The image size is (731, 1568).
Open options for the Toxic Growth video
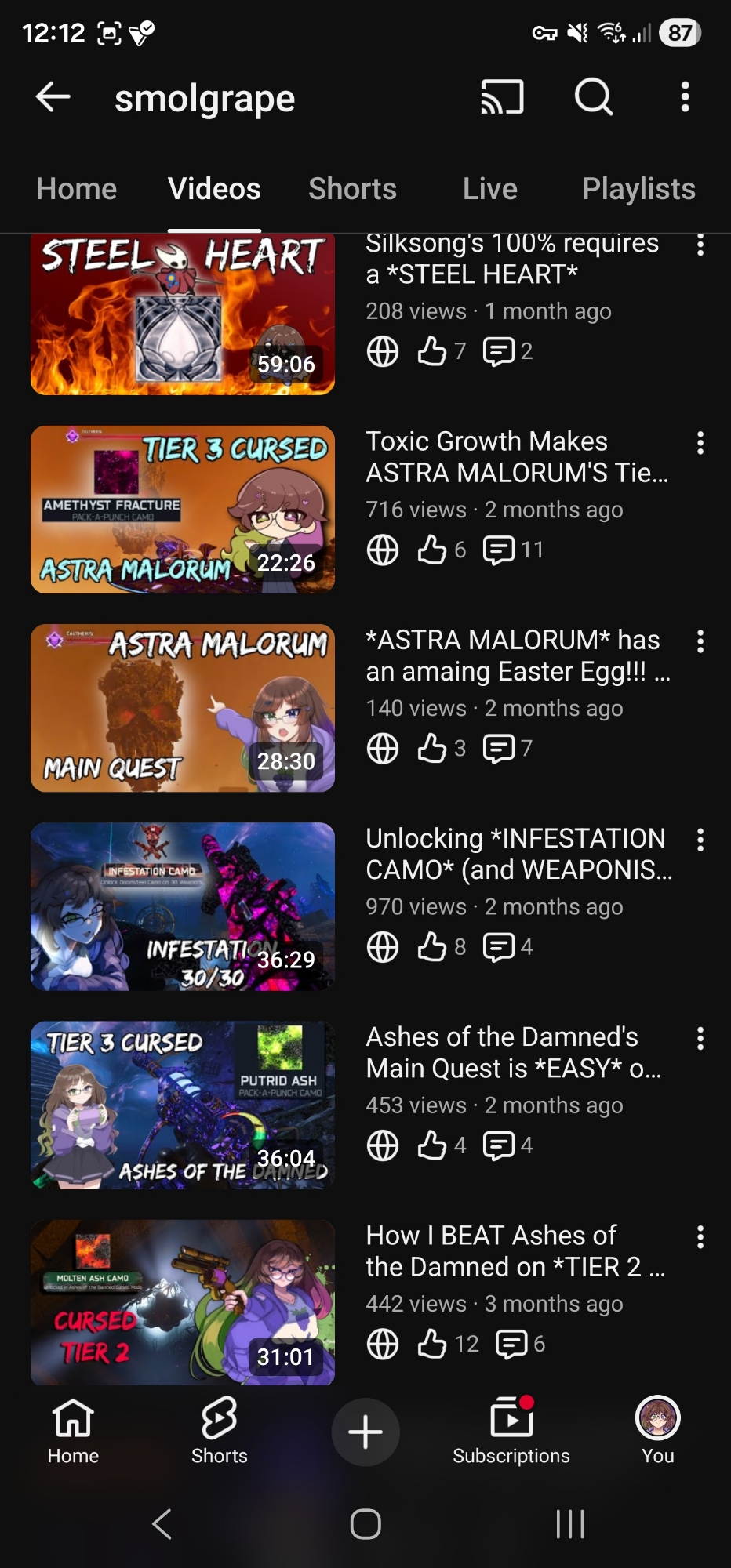(700, 444)
